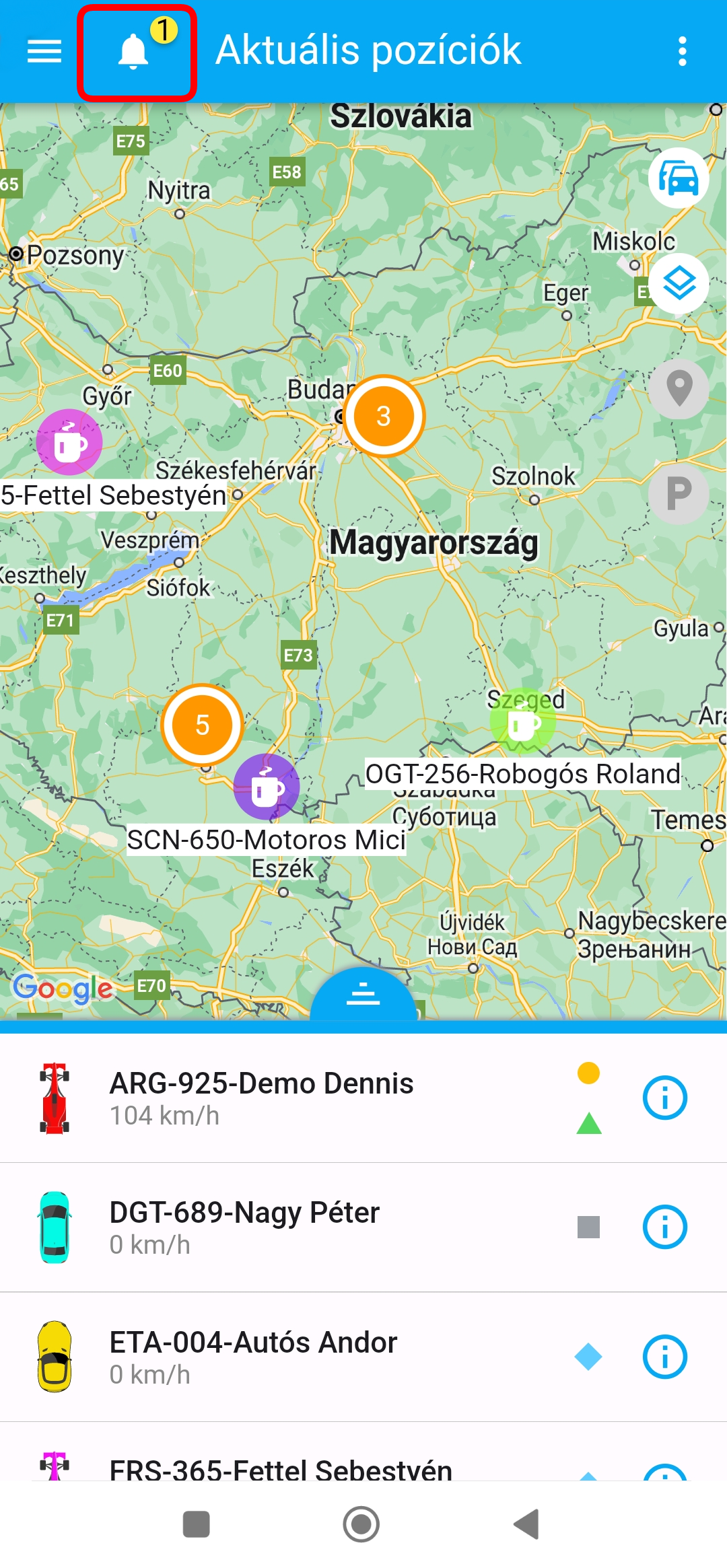Toggle the location pin markers button
The height and width of the screenshot is (1568, 727).
[679, 389]
